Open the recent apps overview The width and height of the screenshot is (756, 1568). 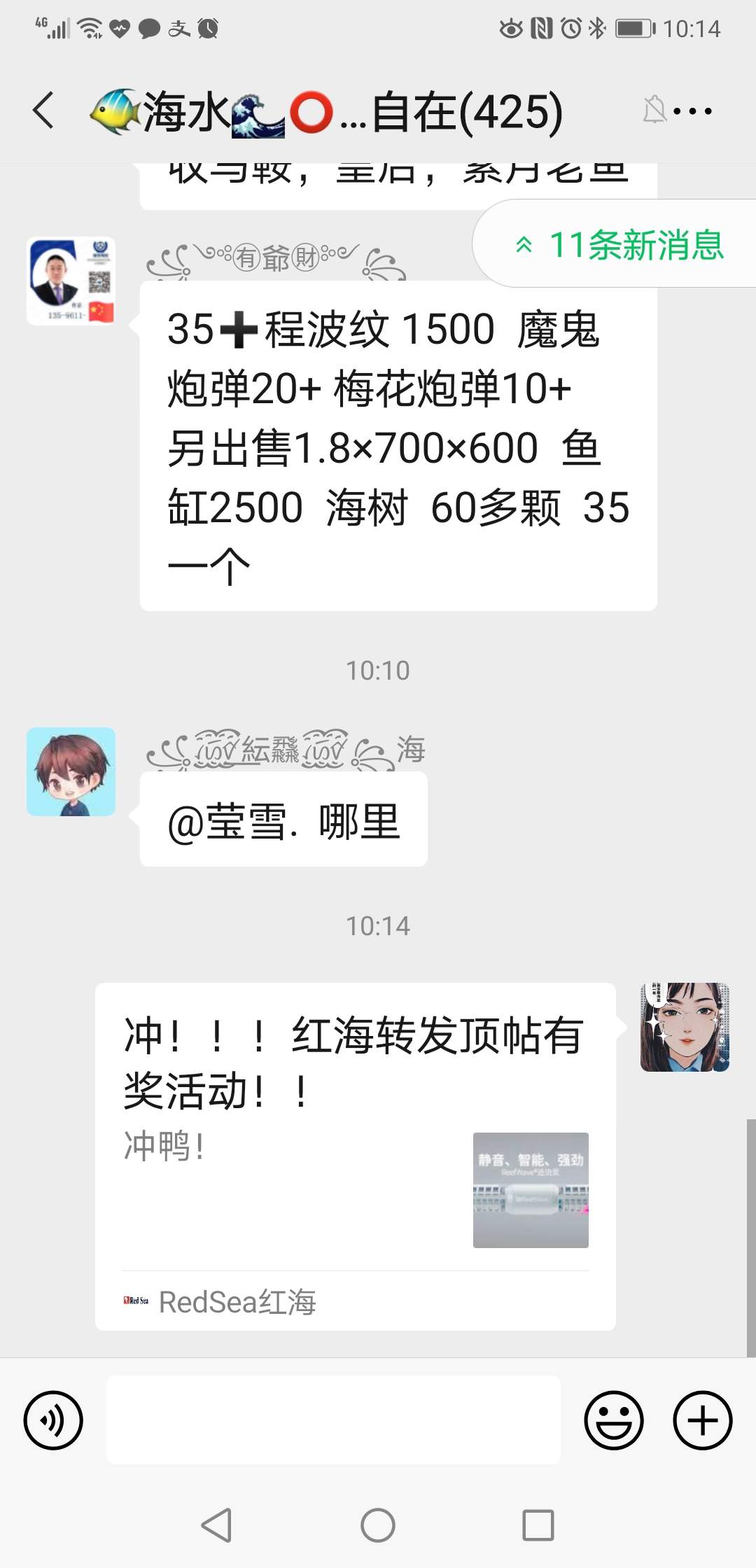pyautogui.click(x=538, y=1525)
